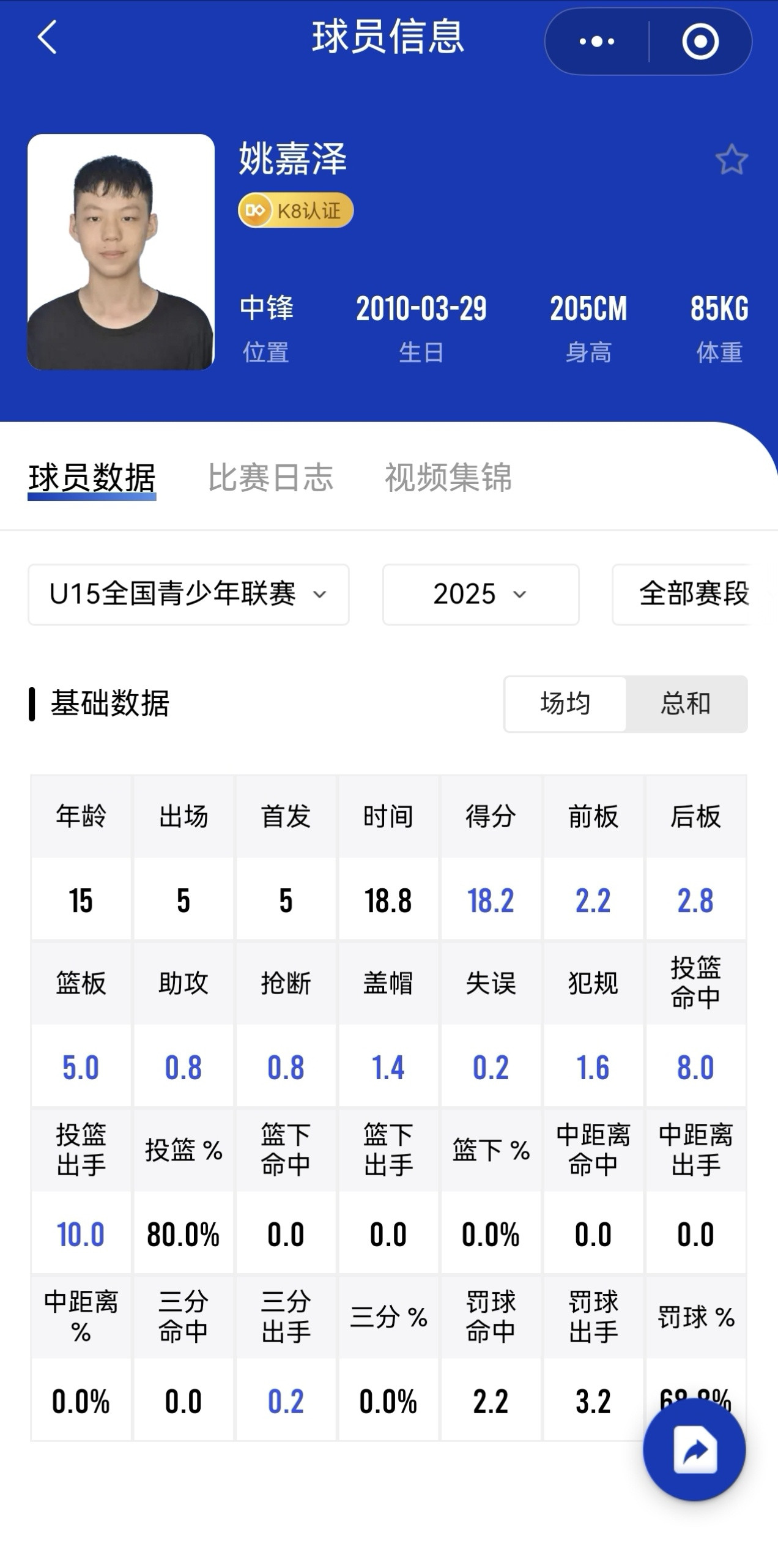Screen dimensions: 778x1568
Task: Tap the floating share button
Action: pyautogui.click(x=694, y=1449)
